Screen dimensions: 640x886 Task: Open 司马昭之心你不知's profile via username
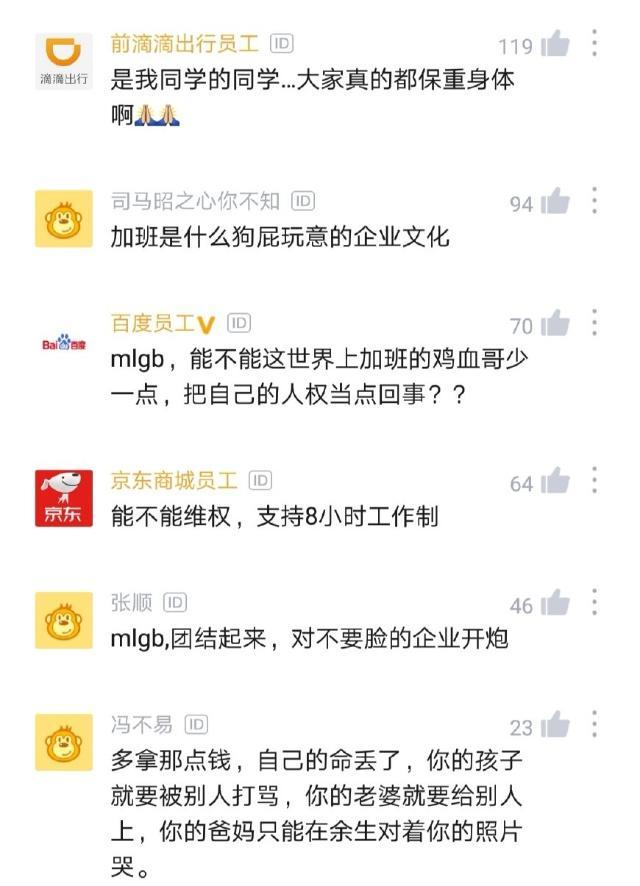pos(195,201)
